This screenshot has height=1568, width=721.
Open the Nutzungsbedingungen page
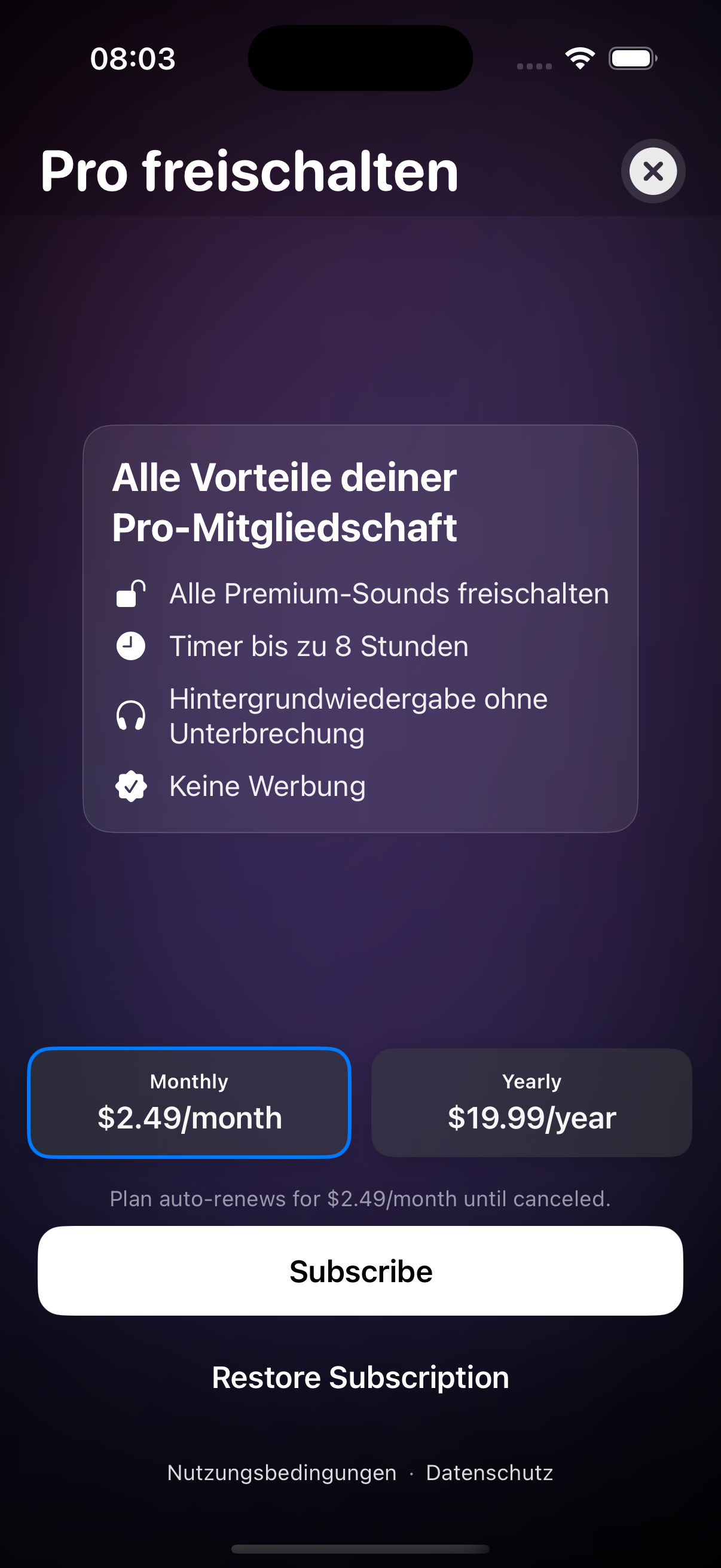[280, 1472]
